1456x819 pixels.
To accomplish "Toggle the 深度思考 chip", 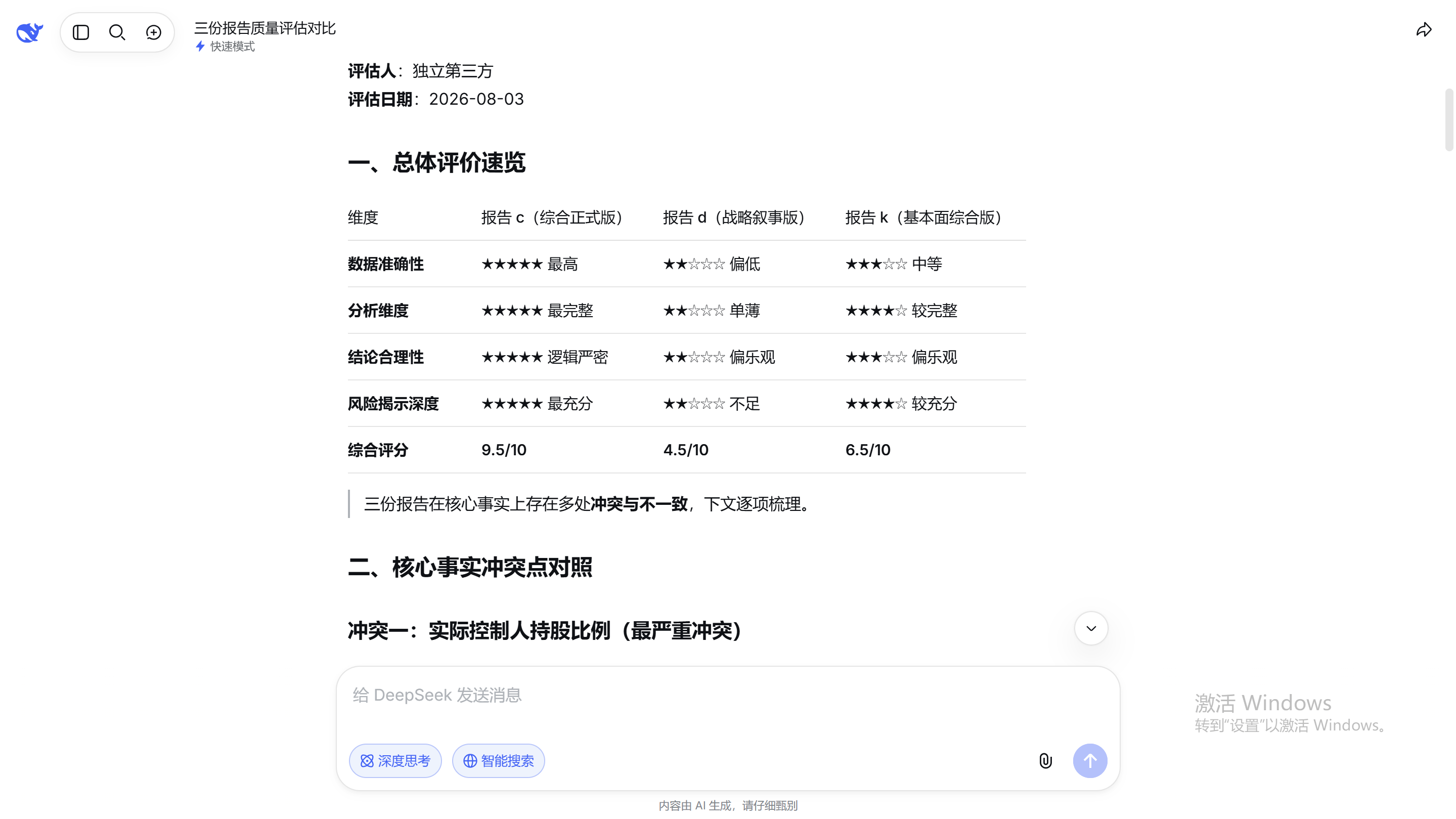I will [395, 761].
